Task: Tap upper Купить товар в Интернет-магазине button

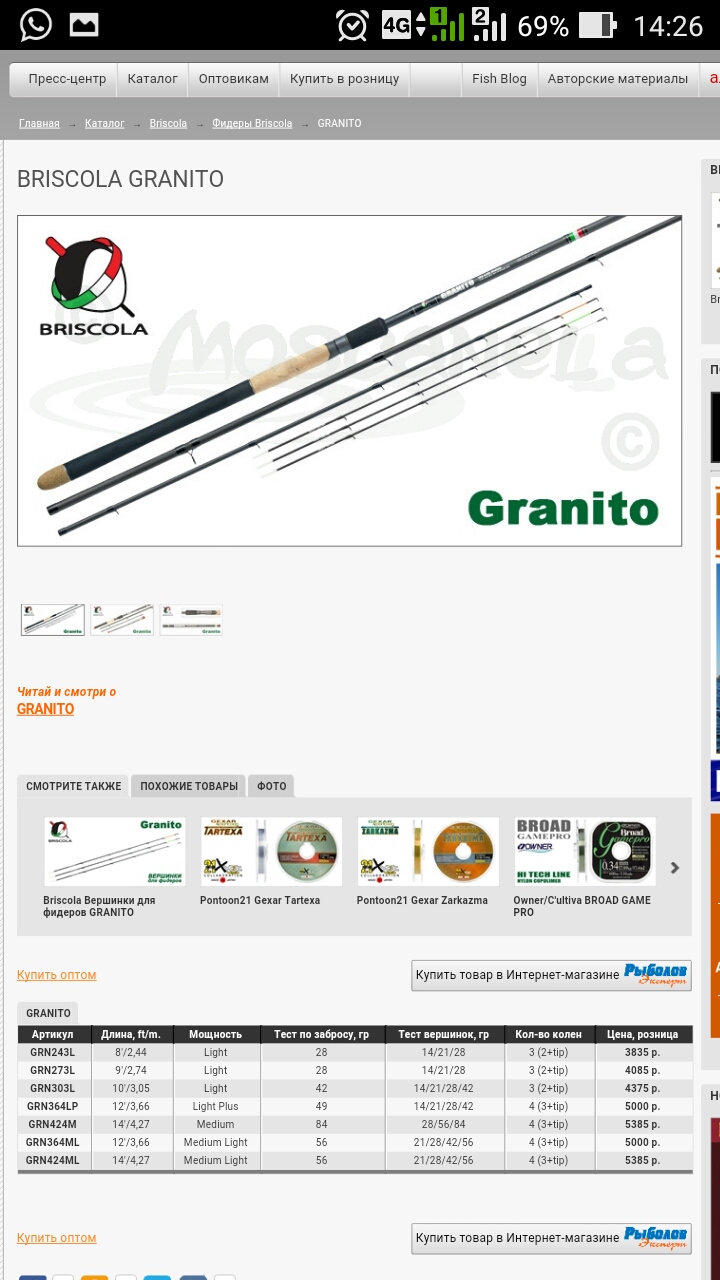Action: pyautogui.click(x=551, y=975)
